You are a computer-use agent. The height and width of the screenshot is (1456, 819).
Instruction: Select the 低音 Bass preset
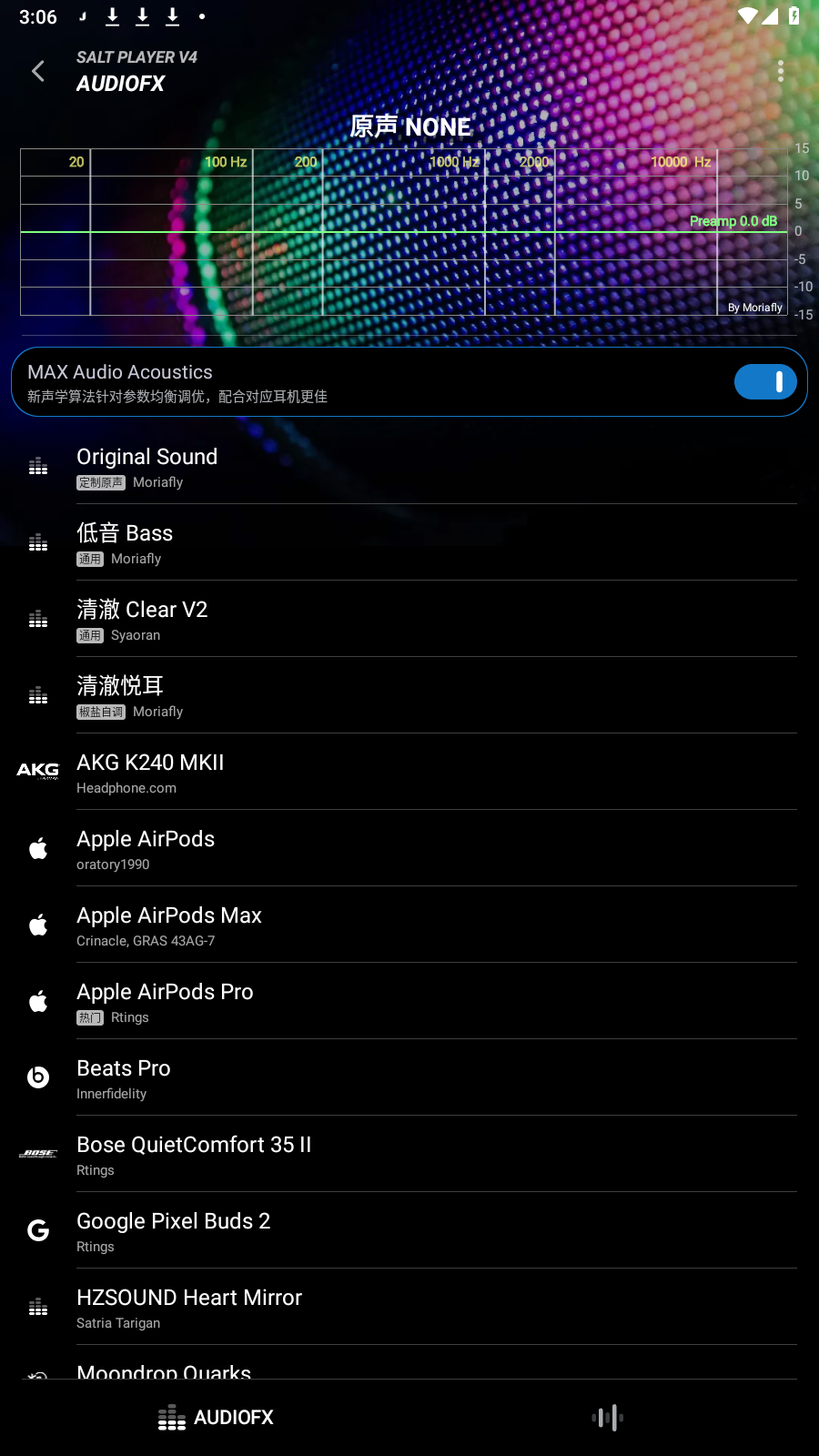tap(409, 543)
